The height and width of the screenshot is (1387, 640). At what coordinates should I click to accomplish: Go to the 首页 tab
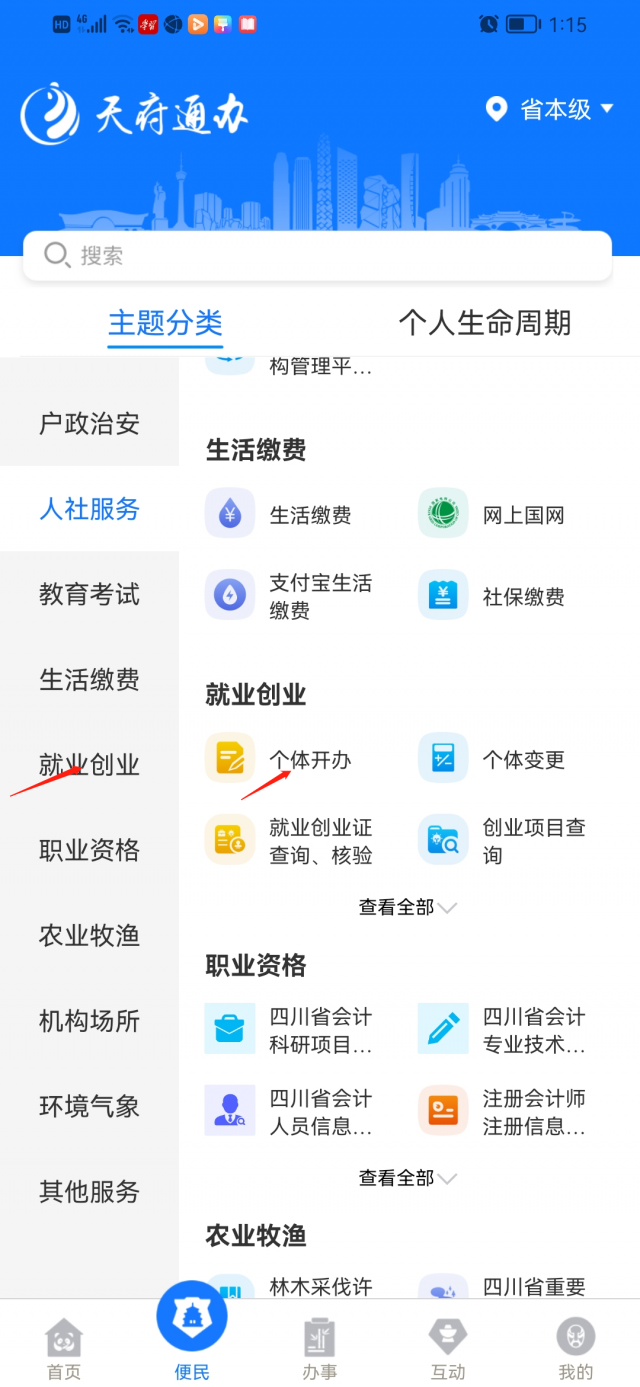(64, 1348)
